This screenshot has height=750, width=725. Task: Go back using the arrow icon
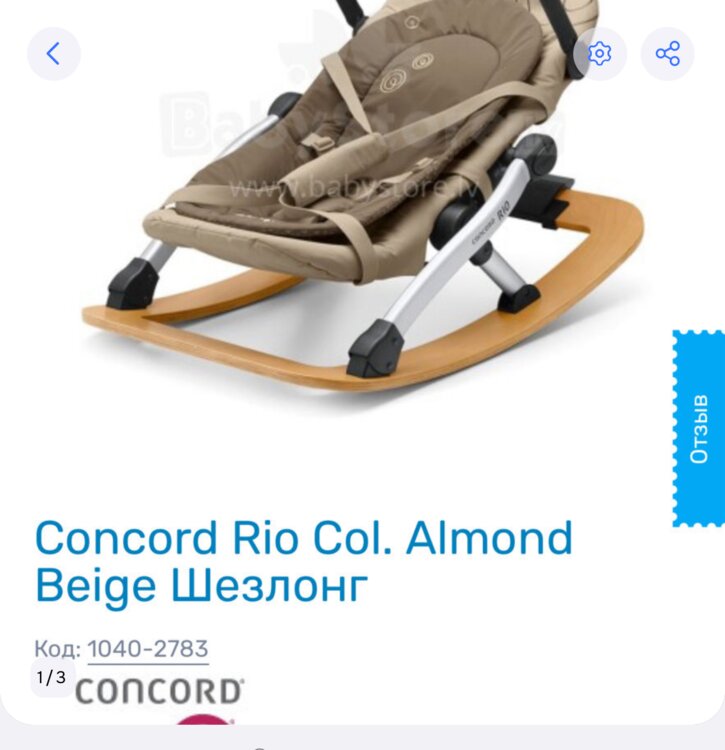click(53, 54)
